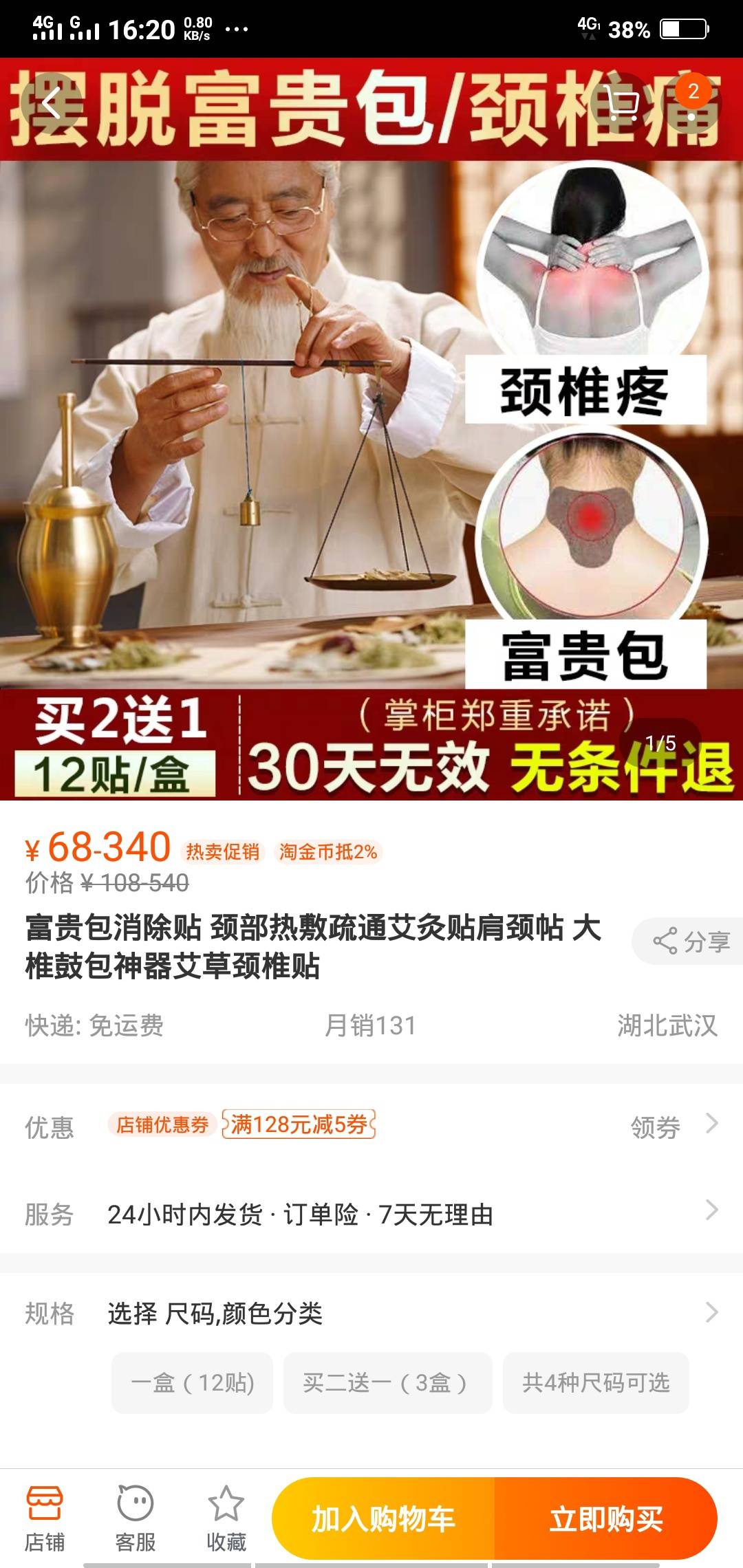Claim the 满128元减5 store coupon
Viewport: 743px width, 1568px height.
pos(298,1124)
